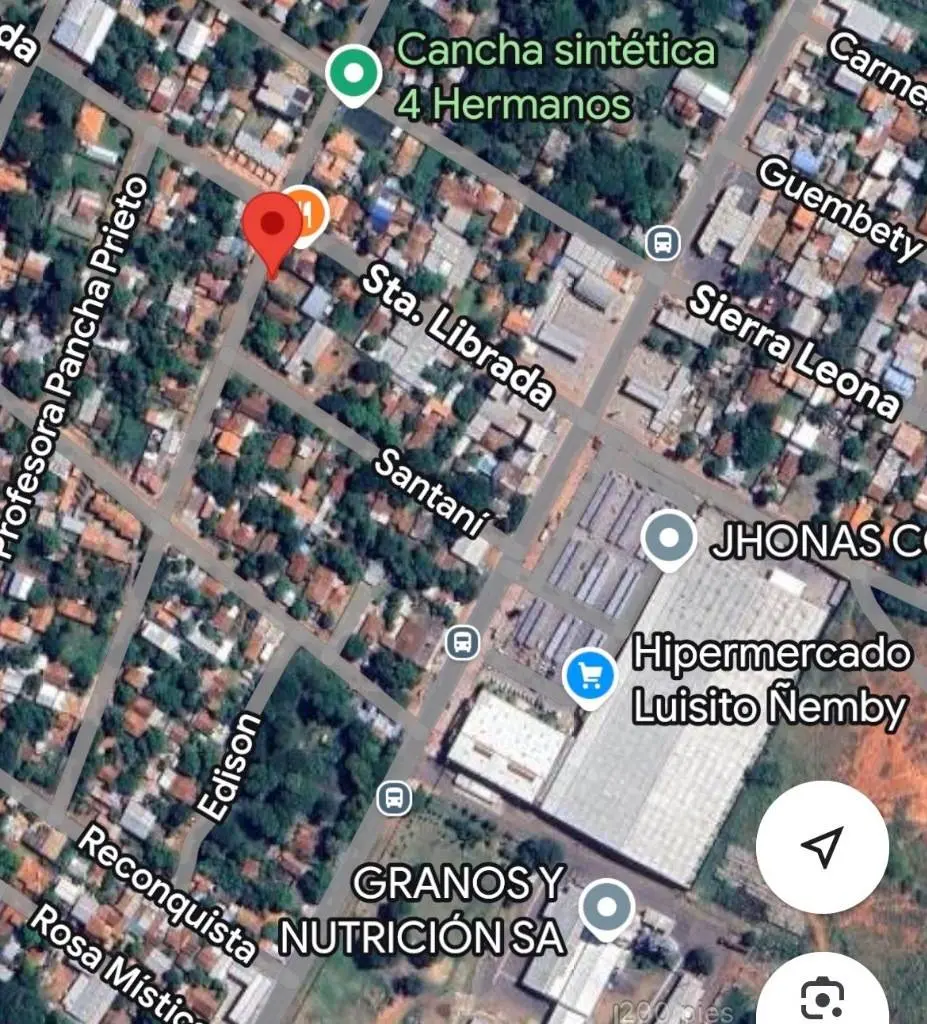The height and width of the screenshot is (1024, 927).
Task: Center map on my location
Action: (822, 846)
